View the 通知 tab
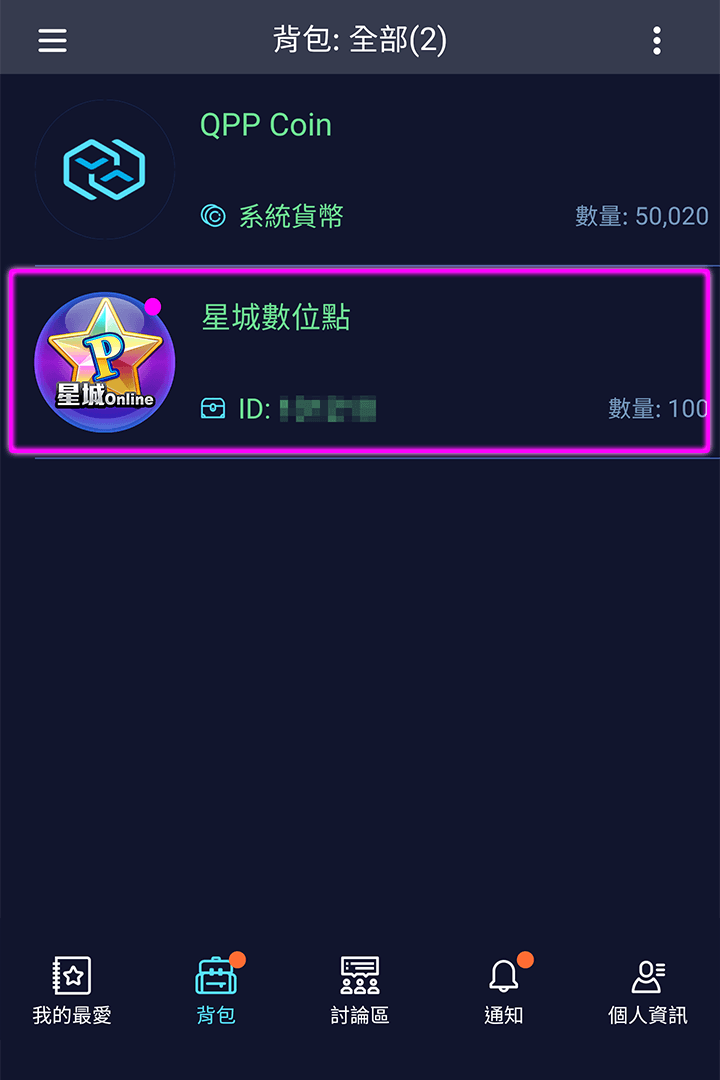 (x=504, y=990)
